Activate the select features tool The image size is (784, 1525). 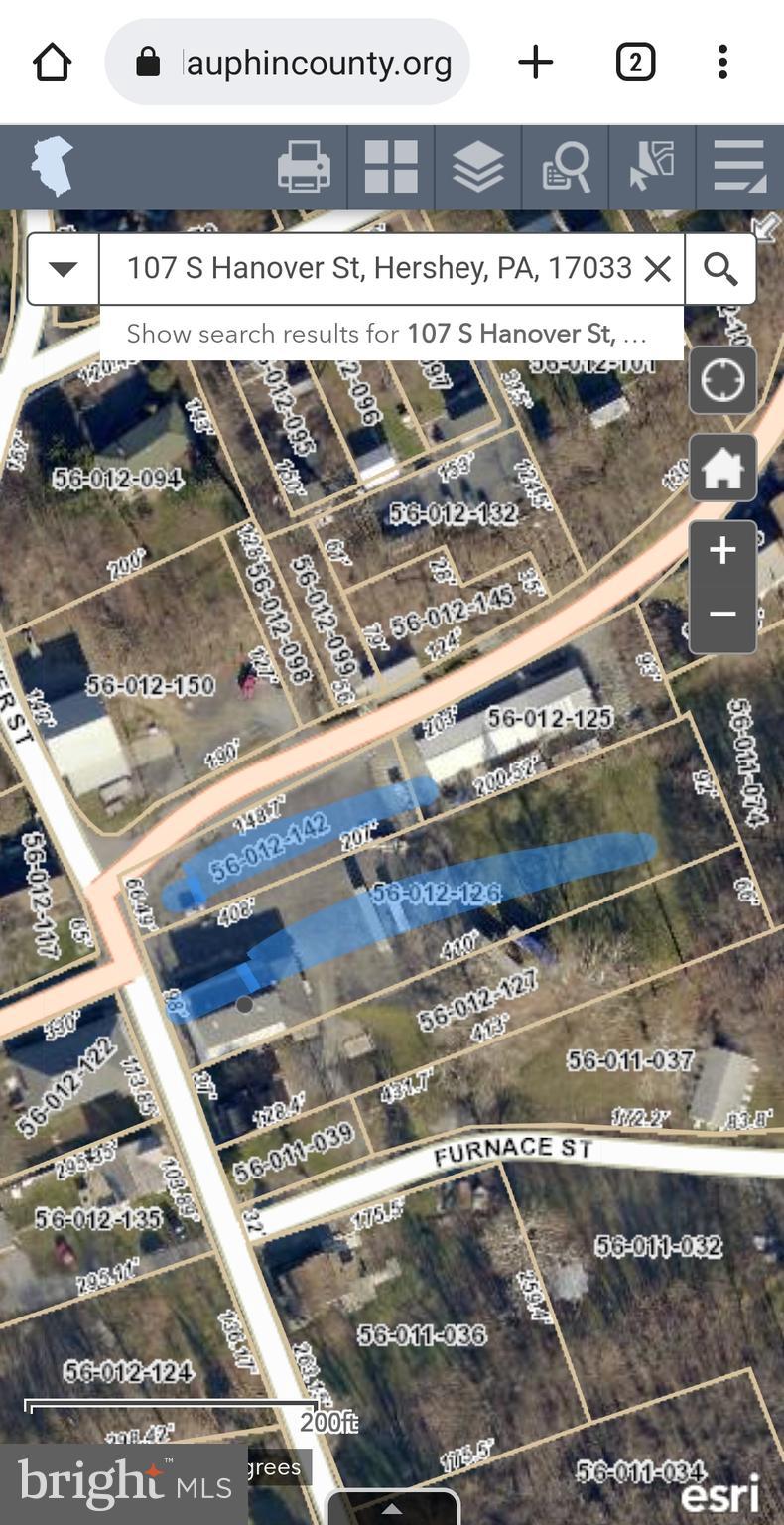pyautogui.click(x=652, y=167)
